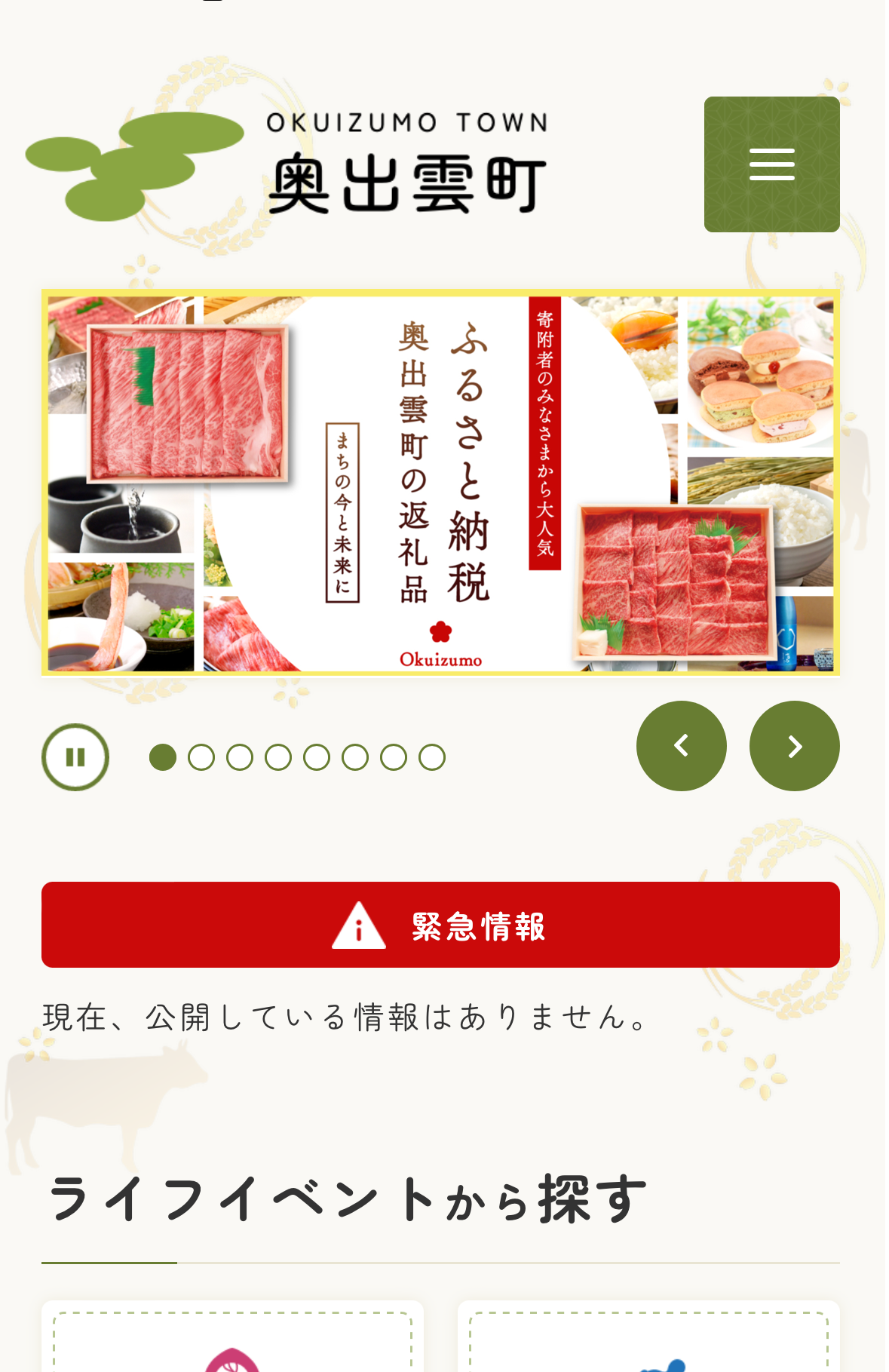Open the hamburger navigation menu
889x1372 pixels.
pyautogui.click(x=771, y=164)
